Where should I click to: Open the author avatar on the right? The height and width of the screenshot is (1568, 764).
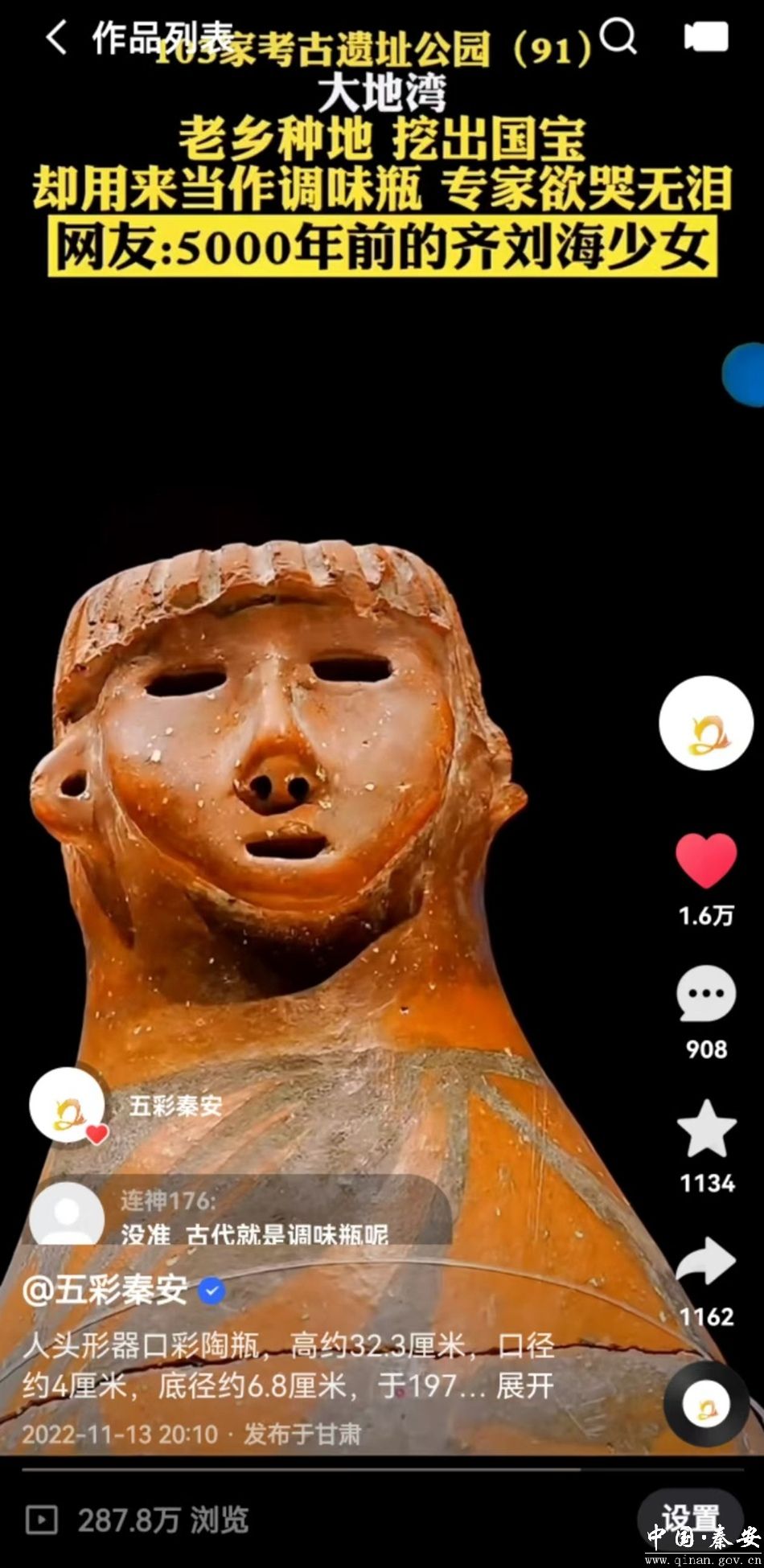pos(706,724)
